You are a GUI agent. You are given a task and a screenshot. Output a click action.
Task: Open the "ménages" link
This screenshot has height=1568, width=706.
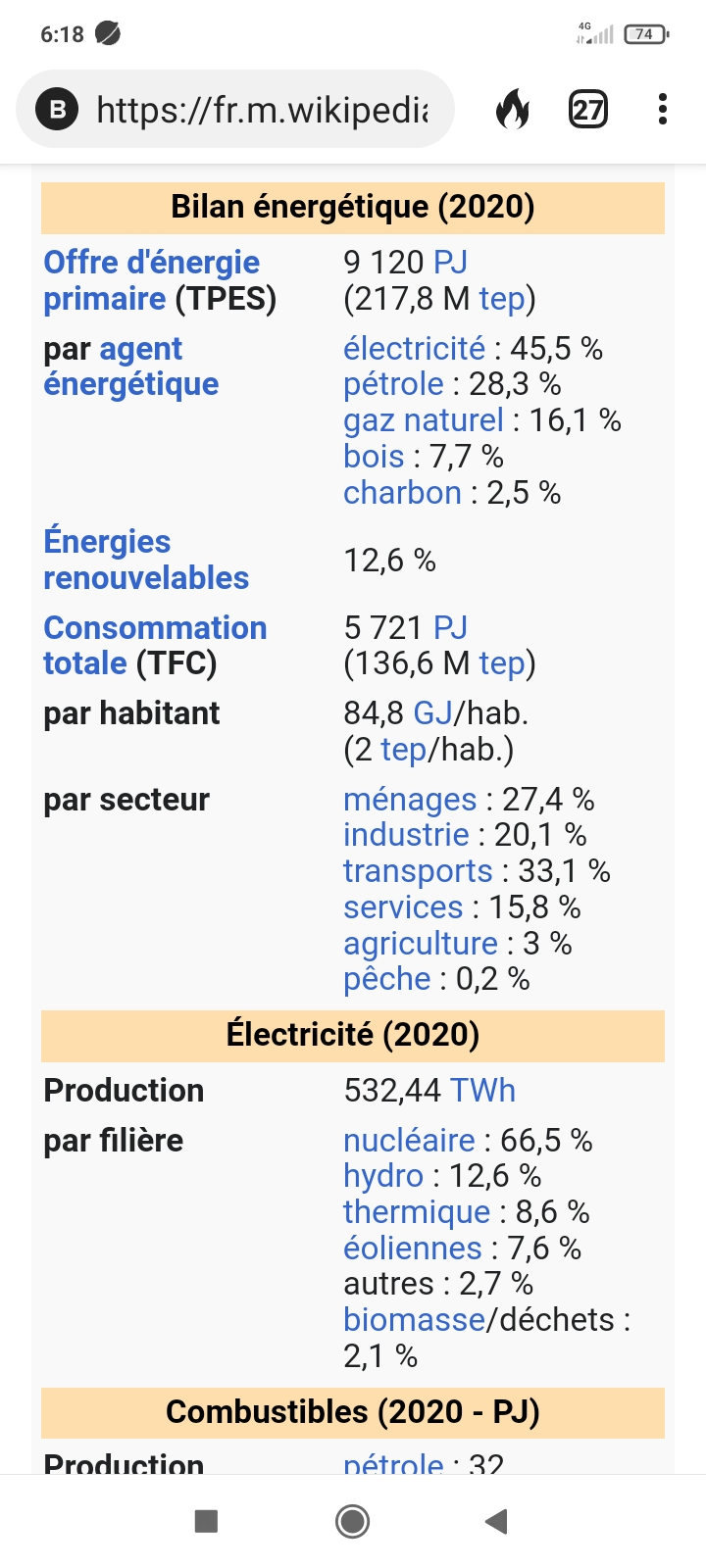[410, 800]
